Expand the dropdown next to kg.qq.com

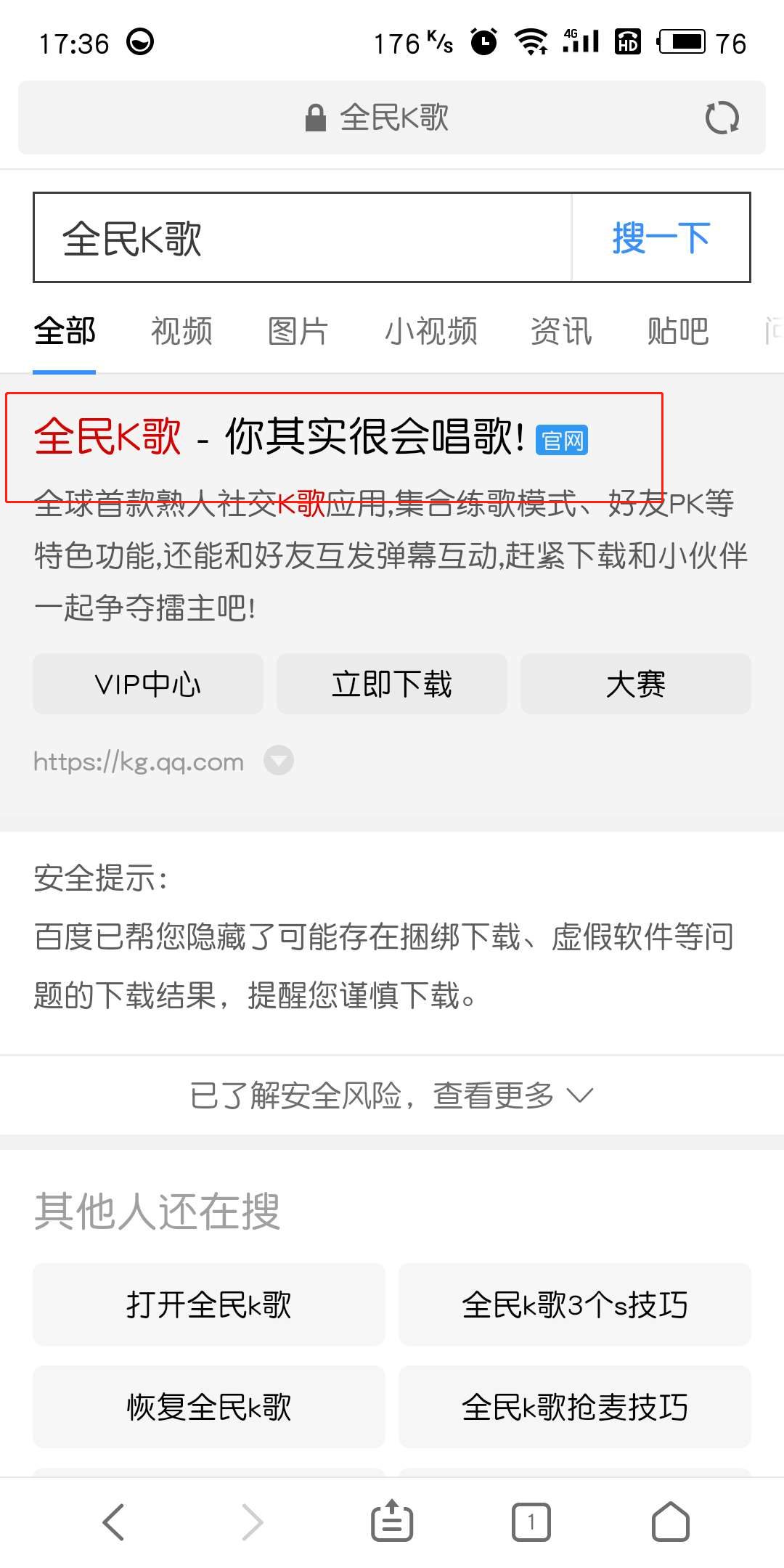(x=279, y=761)
